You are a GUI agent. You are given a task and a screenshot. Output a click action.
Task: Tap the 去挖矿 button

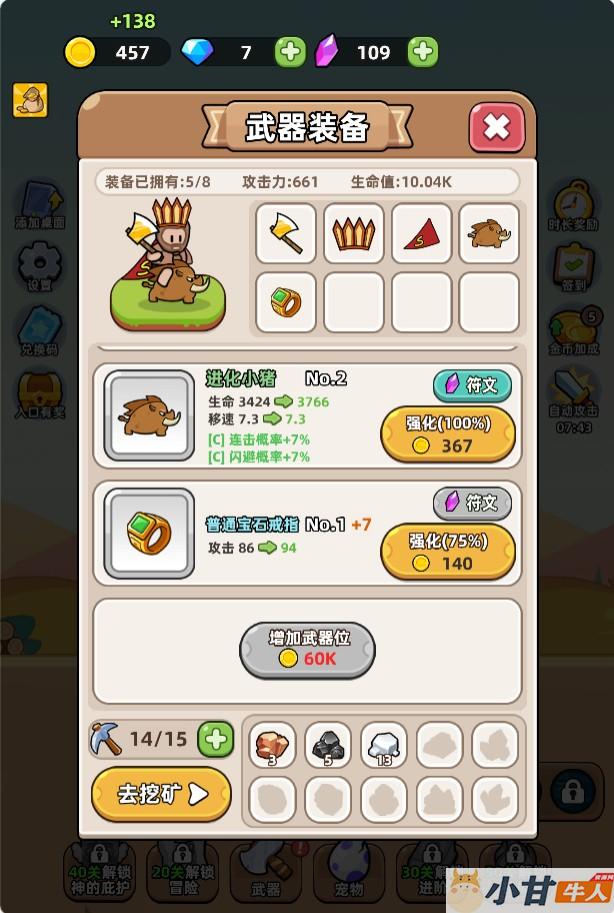click(161, 794)
